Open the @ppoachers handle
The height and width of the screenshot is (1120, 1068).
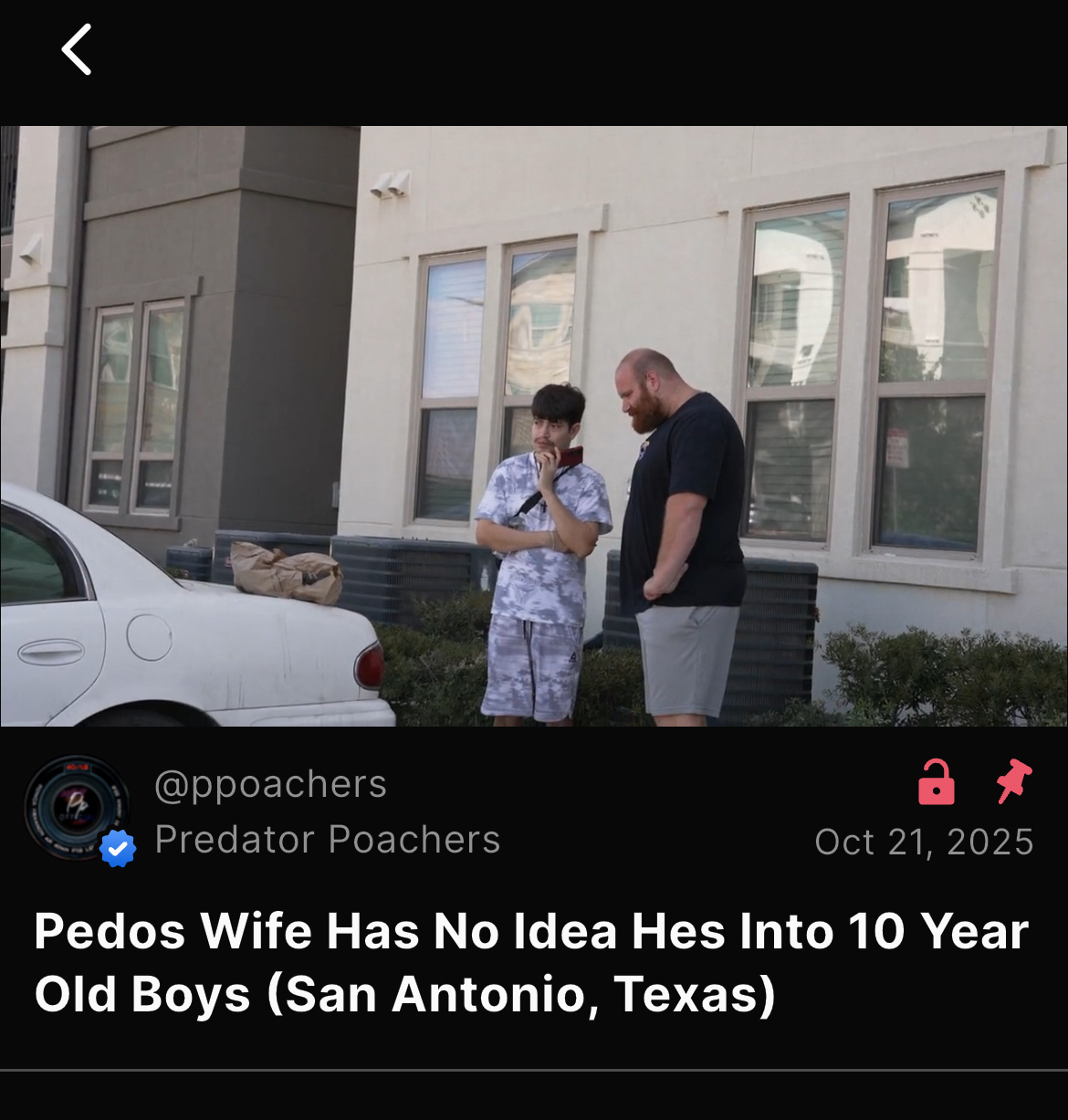click(x=270, y=784)
